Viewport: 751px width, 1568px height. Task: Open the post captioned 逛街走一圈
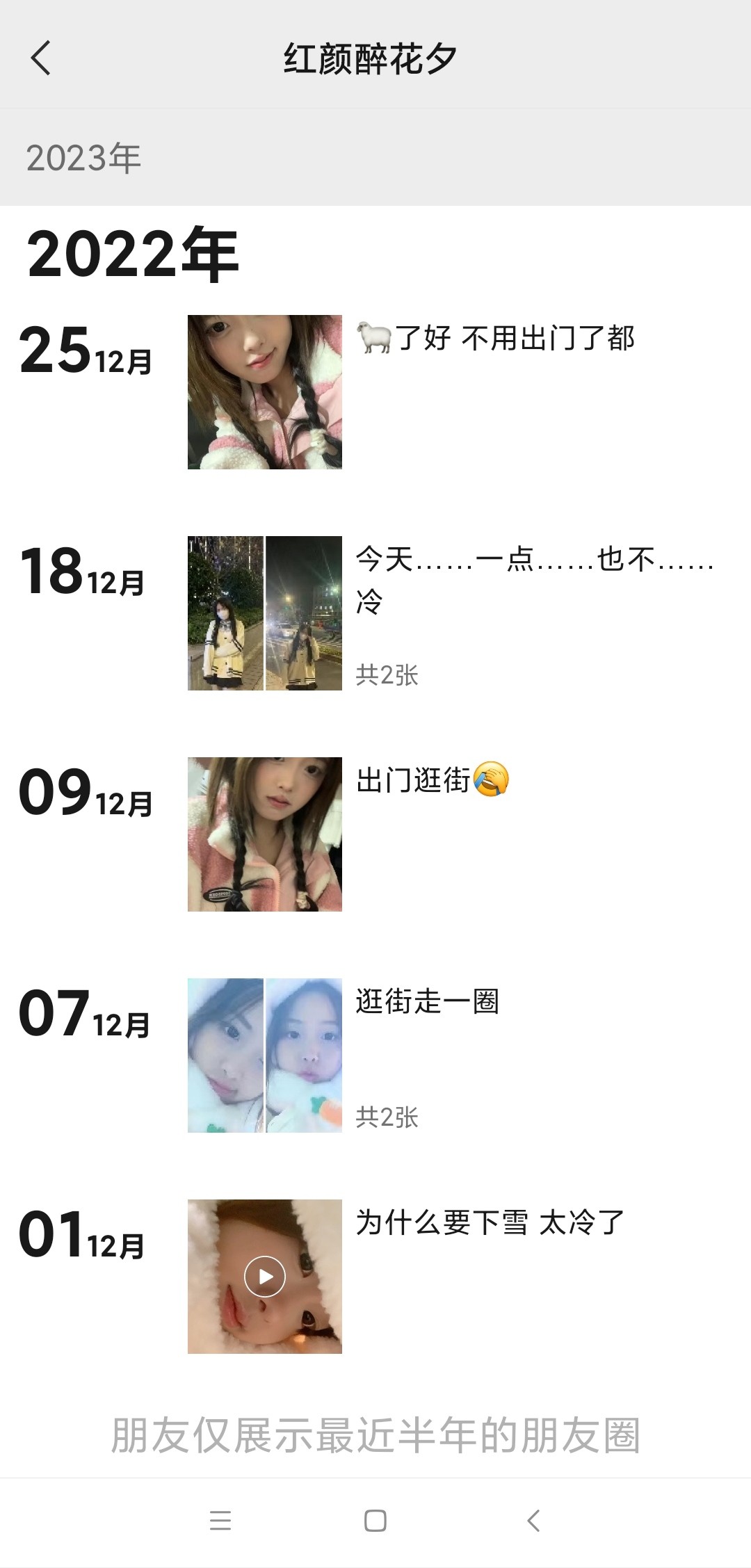(427, 1001)
